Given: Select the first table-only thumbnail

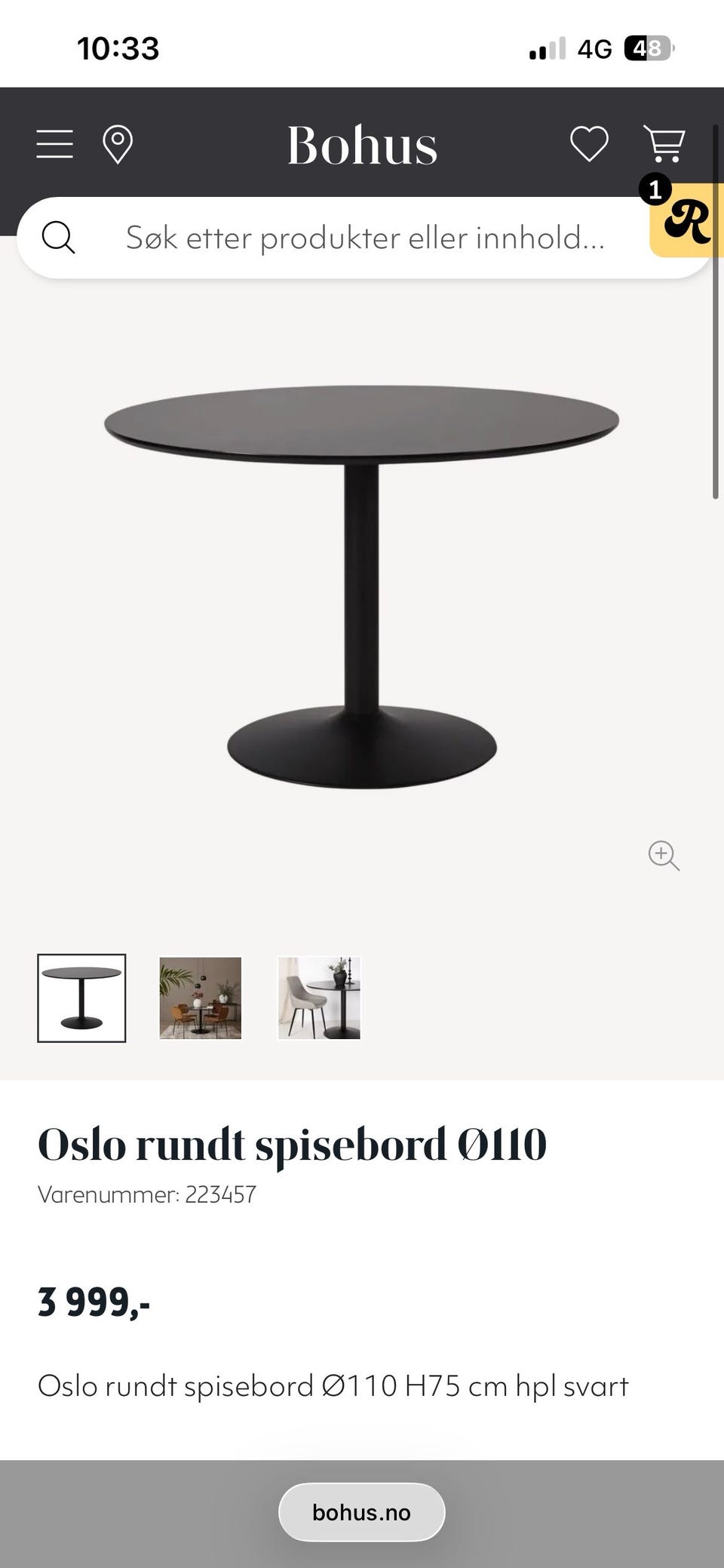Looking at the screenshot, I should click(x=81, y=998).
